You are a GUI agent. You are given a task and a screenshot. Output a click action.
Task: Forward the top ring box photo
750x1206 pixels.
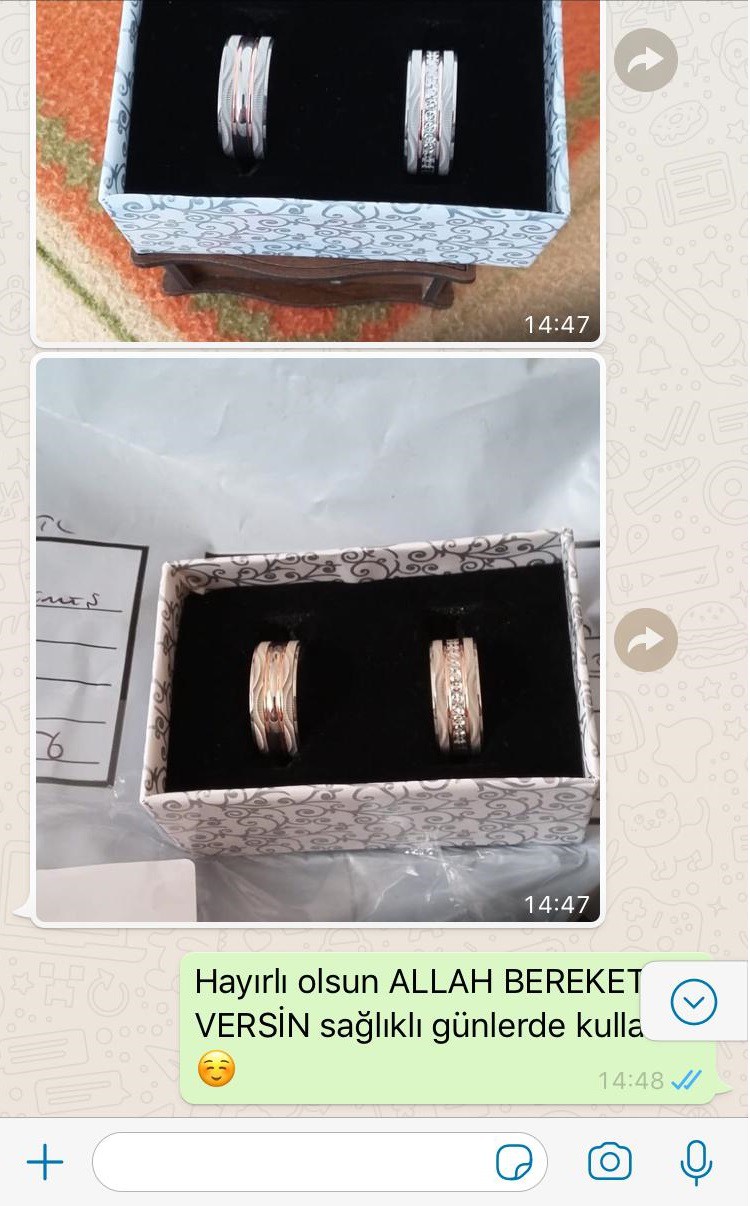tap(645, 60)
